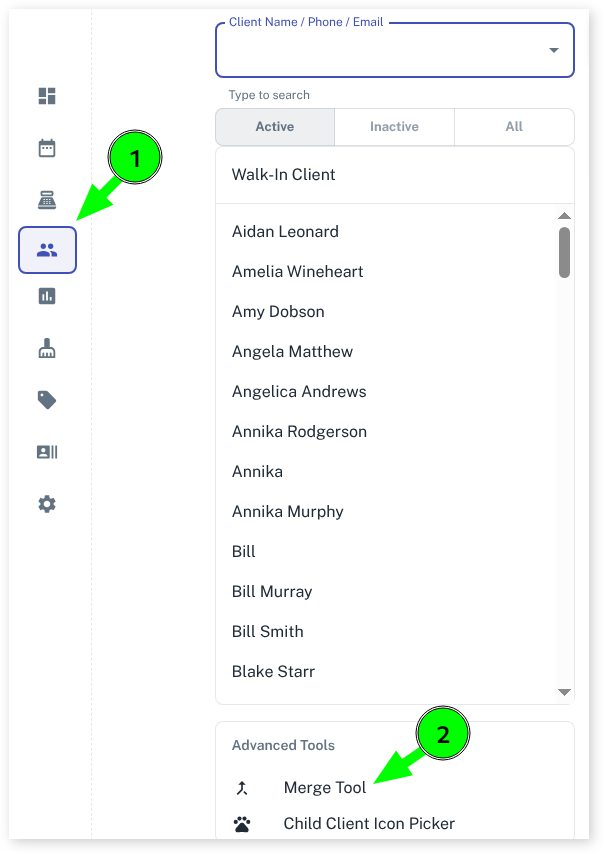Open the reports chart icon
Screen dimensions: 604x854
click(47, 296)
